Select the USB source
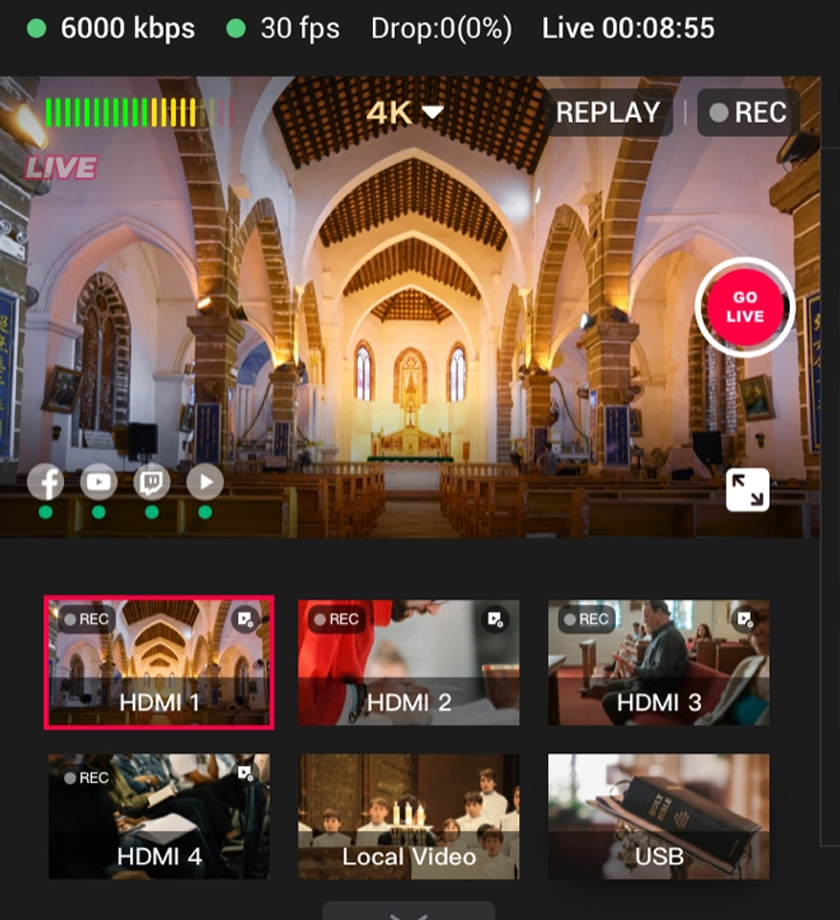The width and height of the screenshot is (840, 920). (658, 818)
